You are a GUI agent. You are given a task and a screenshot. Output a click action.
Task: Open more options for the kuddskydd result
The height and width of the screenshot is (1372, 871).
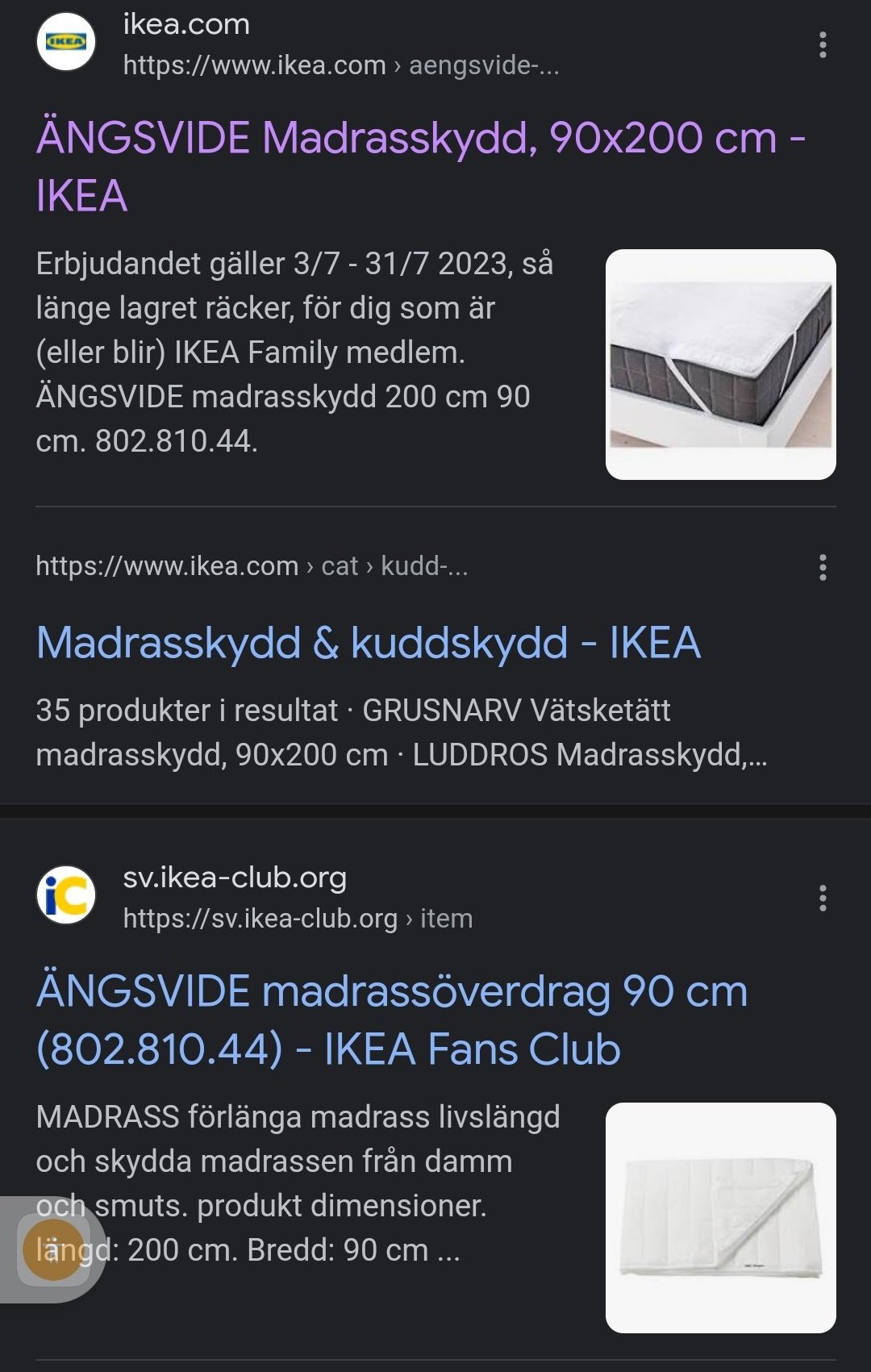[x=822, y=568]
